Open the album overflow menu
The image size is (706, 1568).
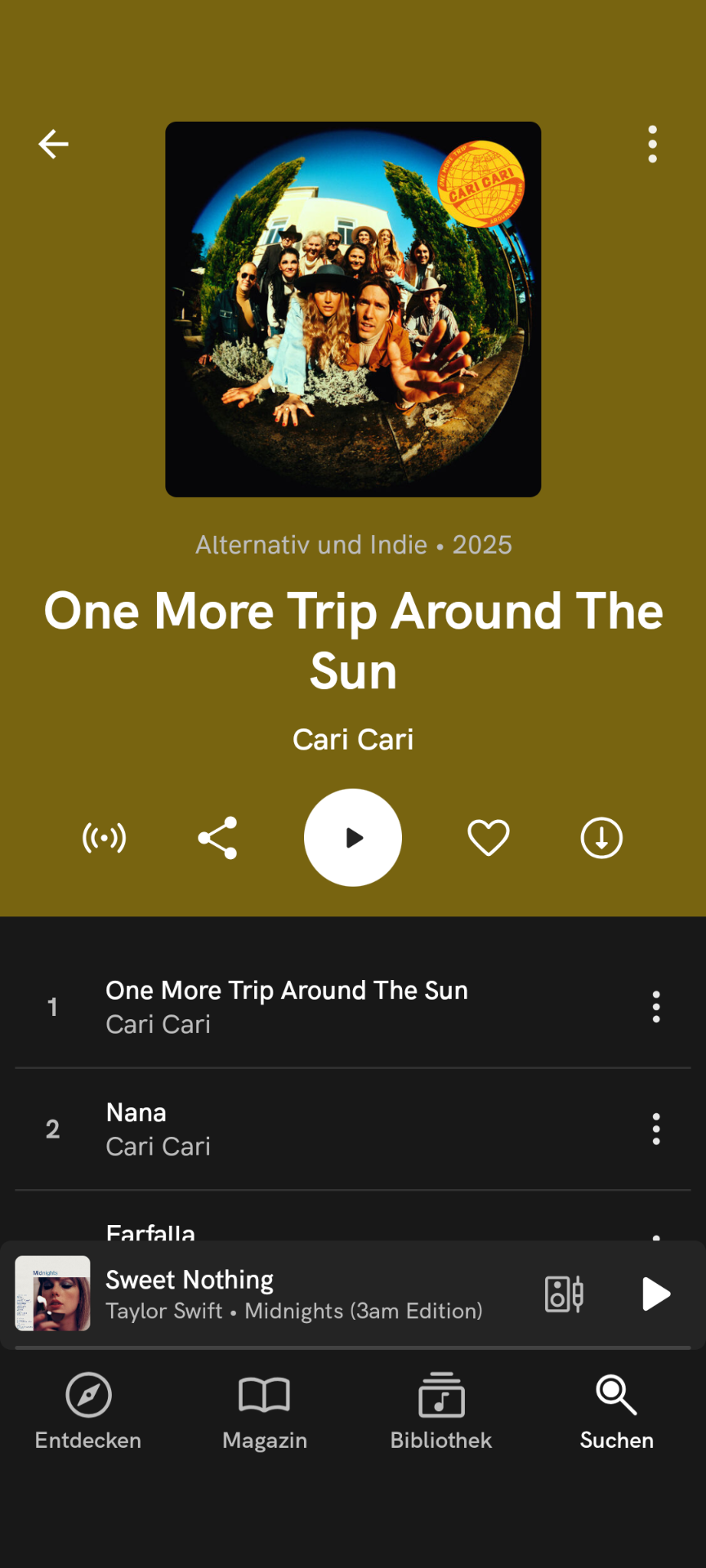[652, 145]
